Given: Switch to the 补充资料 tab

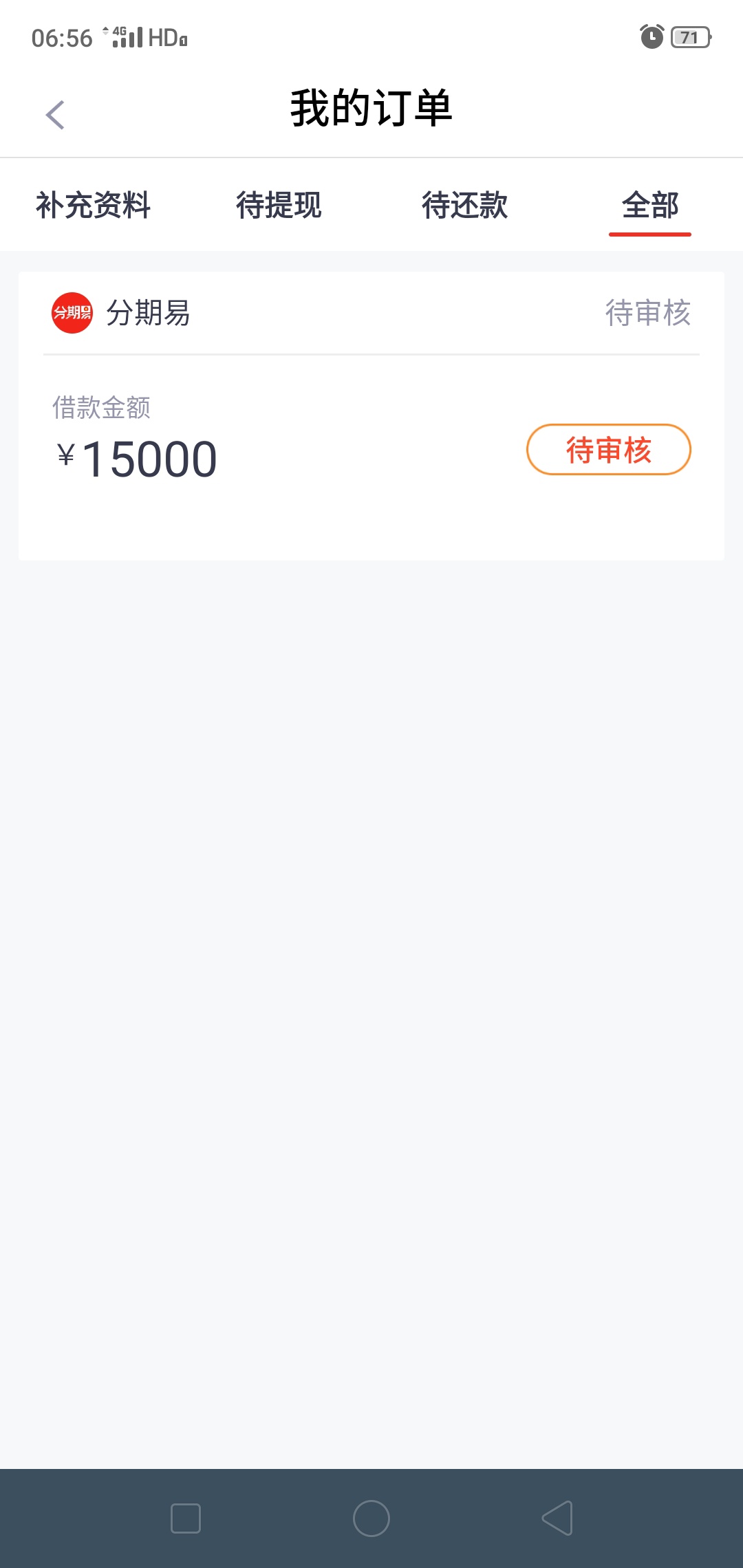Looking at the screenshot, I should [x=93, y=205].
